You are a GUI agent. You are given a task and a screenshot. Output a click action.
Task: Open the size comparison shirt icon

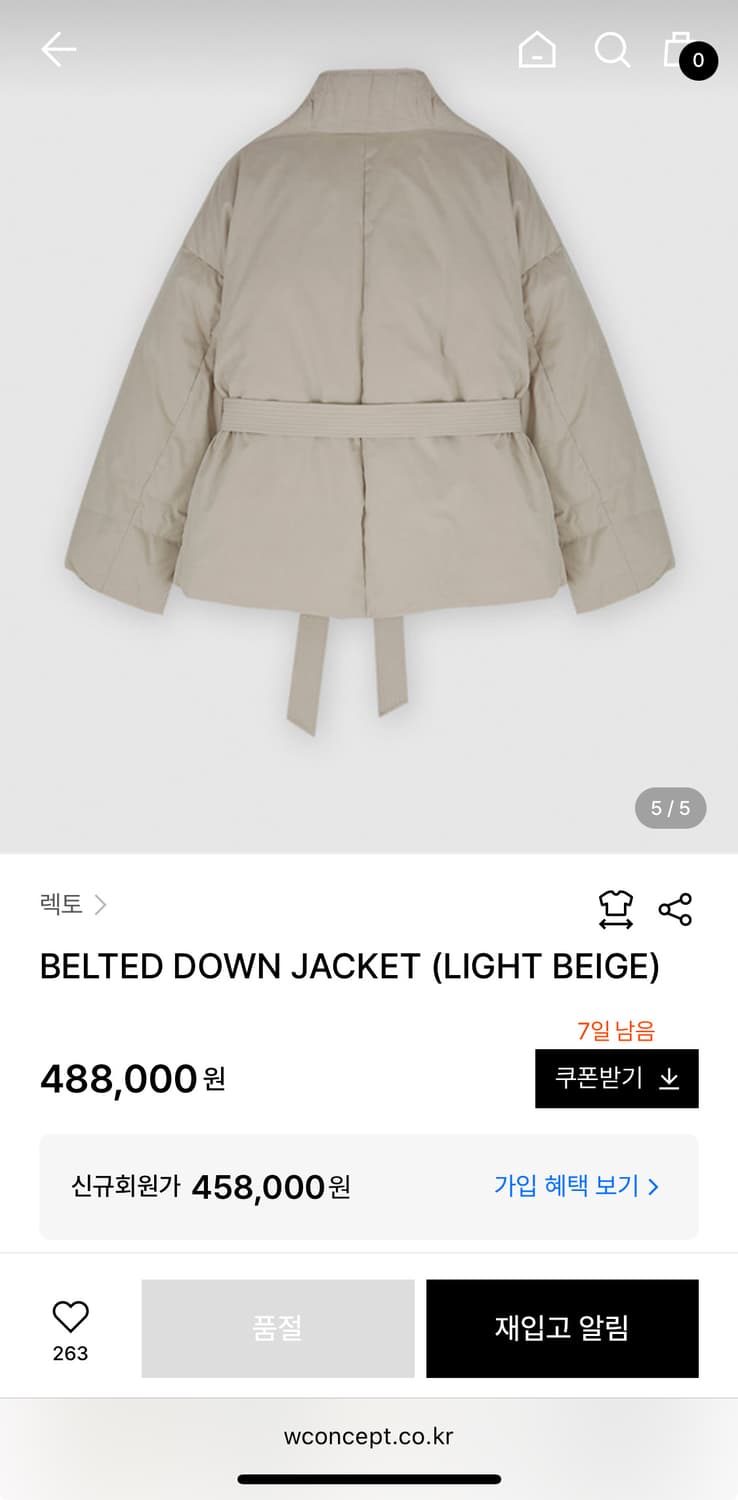[617, 908]
